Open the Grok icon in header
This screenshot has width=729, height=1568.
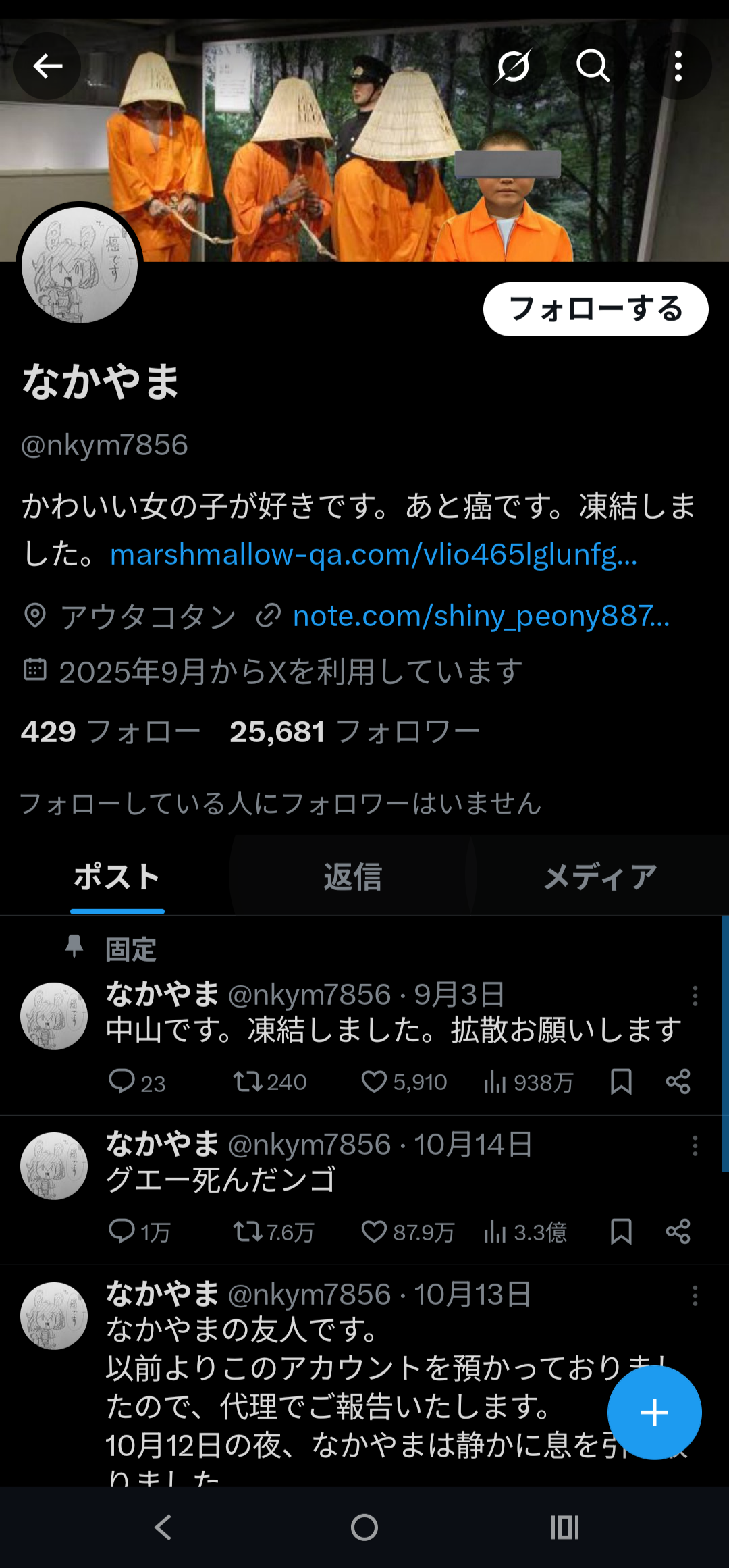point(513,66)
